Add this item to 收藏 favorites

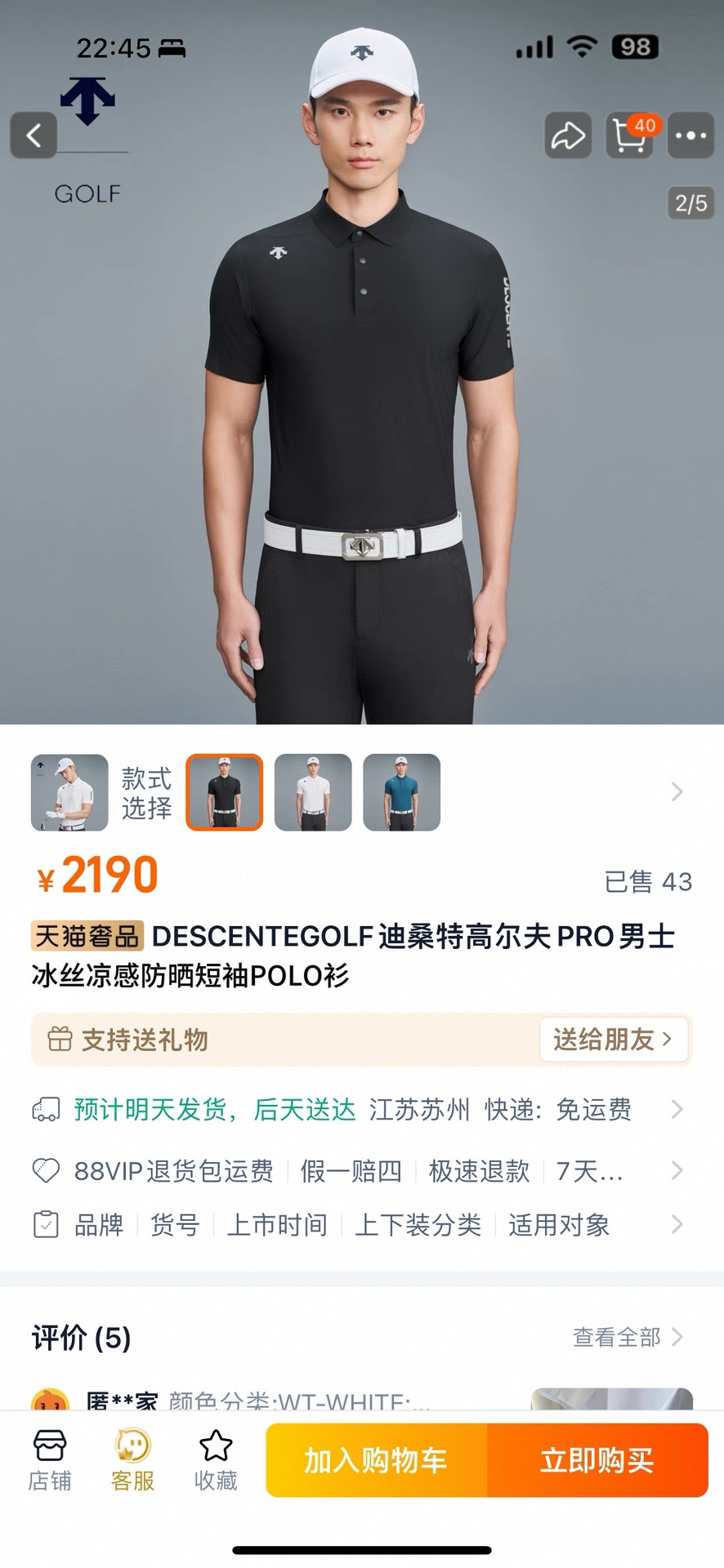pos(216,1460)
